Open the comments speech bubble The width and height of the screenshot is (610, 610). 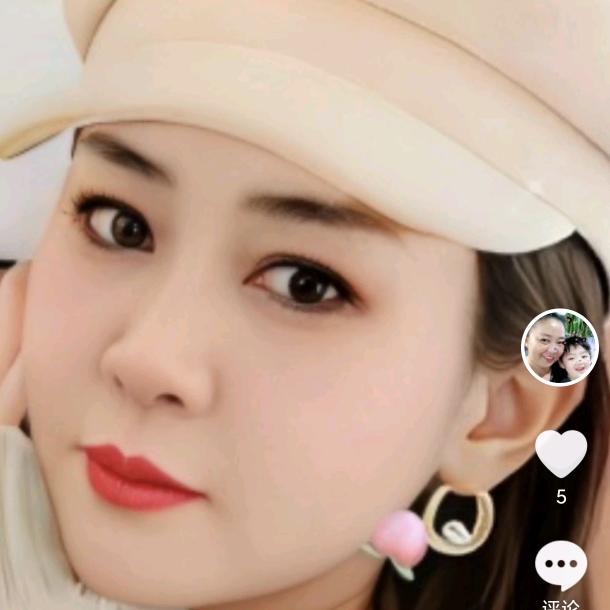click(x=561, y=565)
